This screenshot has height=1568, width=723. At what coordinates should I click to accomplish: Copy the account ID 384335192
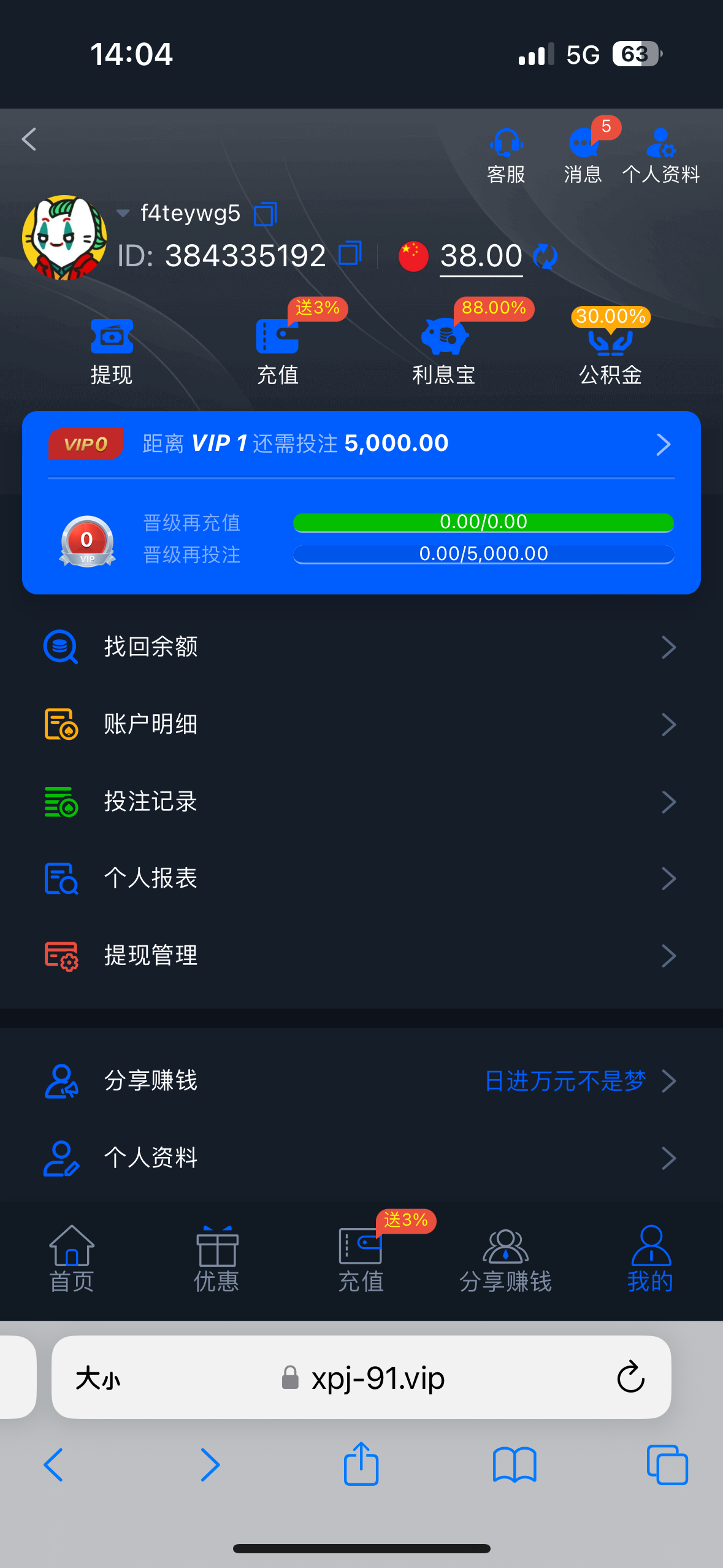tap(350, 253)
